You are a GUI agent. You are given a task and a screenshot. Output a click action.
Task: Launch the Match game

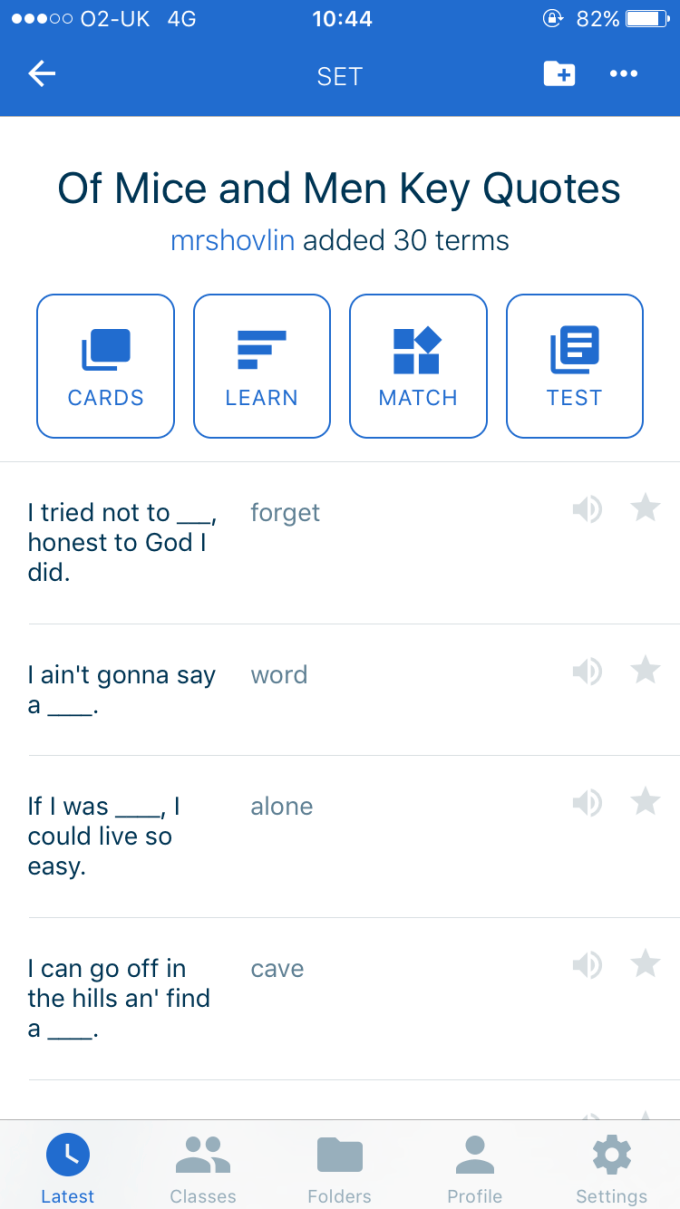tap(418, 366)
